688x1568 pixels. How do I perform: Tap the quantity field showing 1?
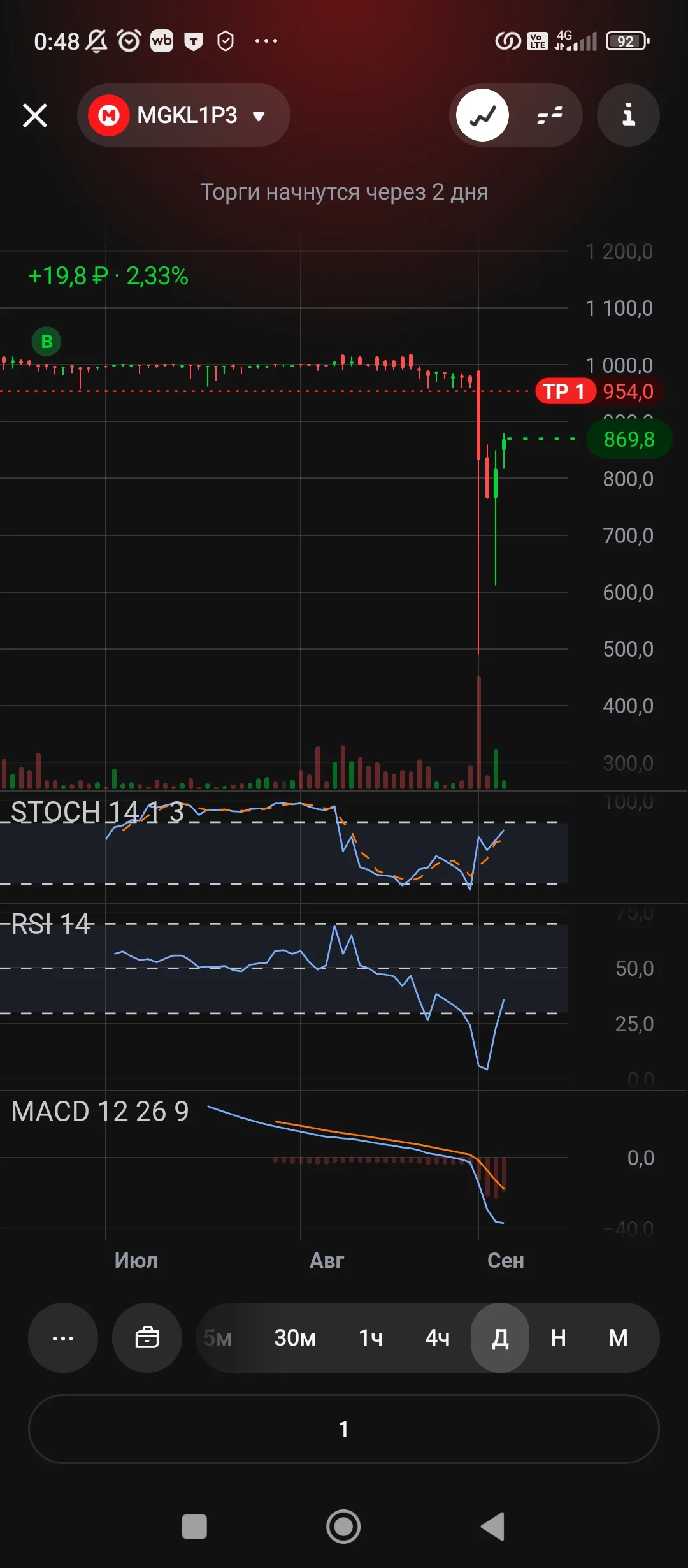tap(344, 1429)
